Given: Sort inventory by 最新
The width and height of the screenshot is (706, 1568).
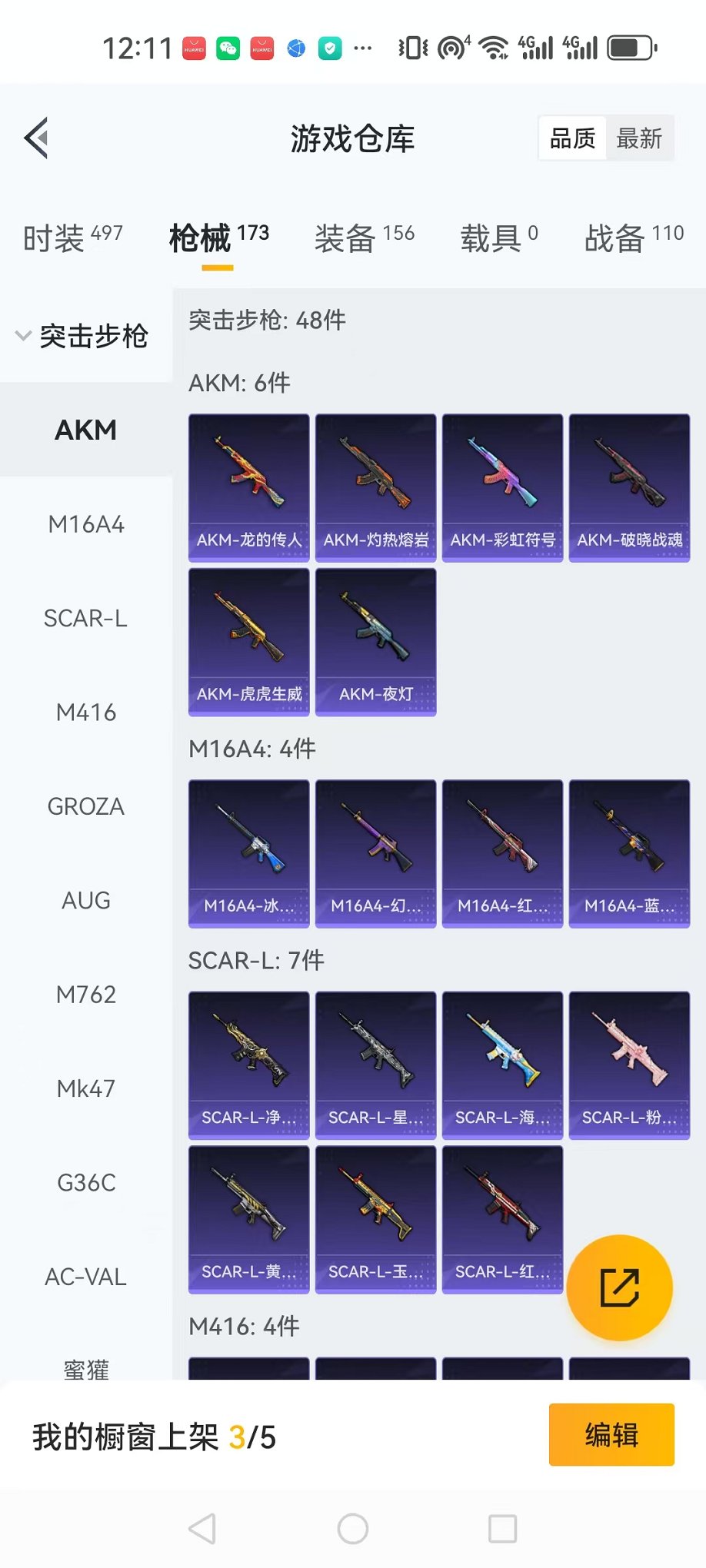Looking at the screenshot, I should pyautogui.click(x=639, y=138).
